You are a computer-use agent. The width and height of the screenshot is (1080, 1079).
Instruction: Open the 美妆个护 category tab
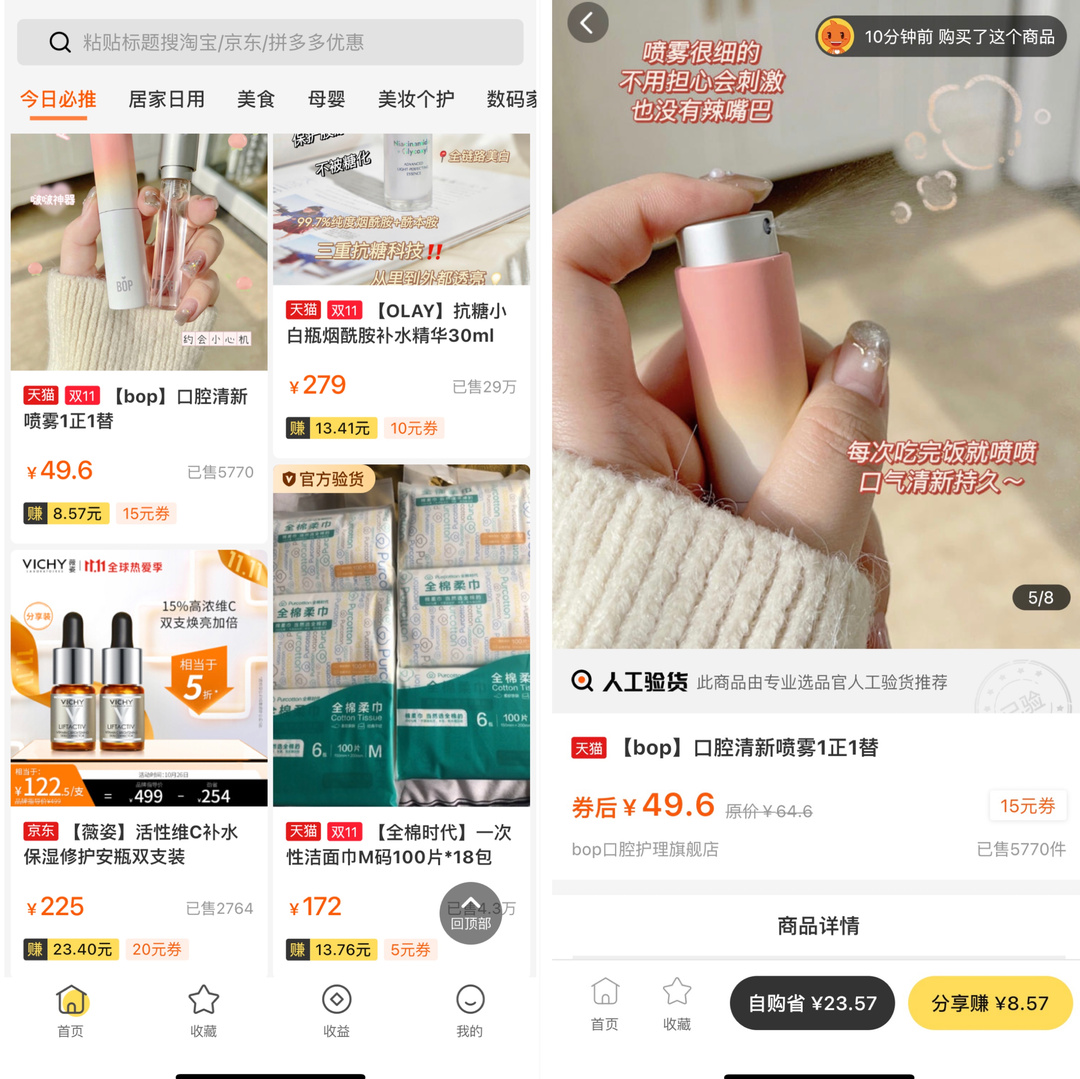tap(416, 99)
